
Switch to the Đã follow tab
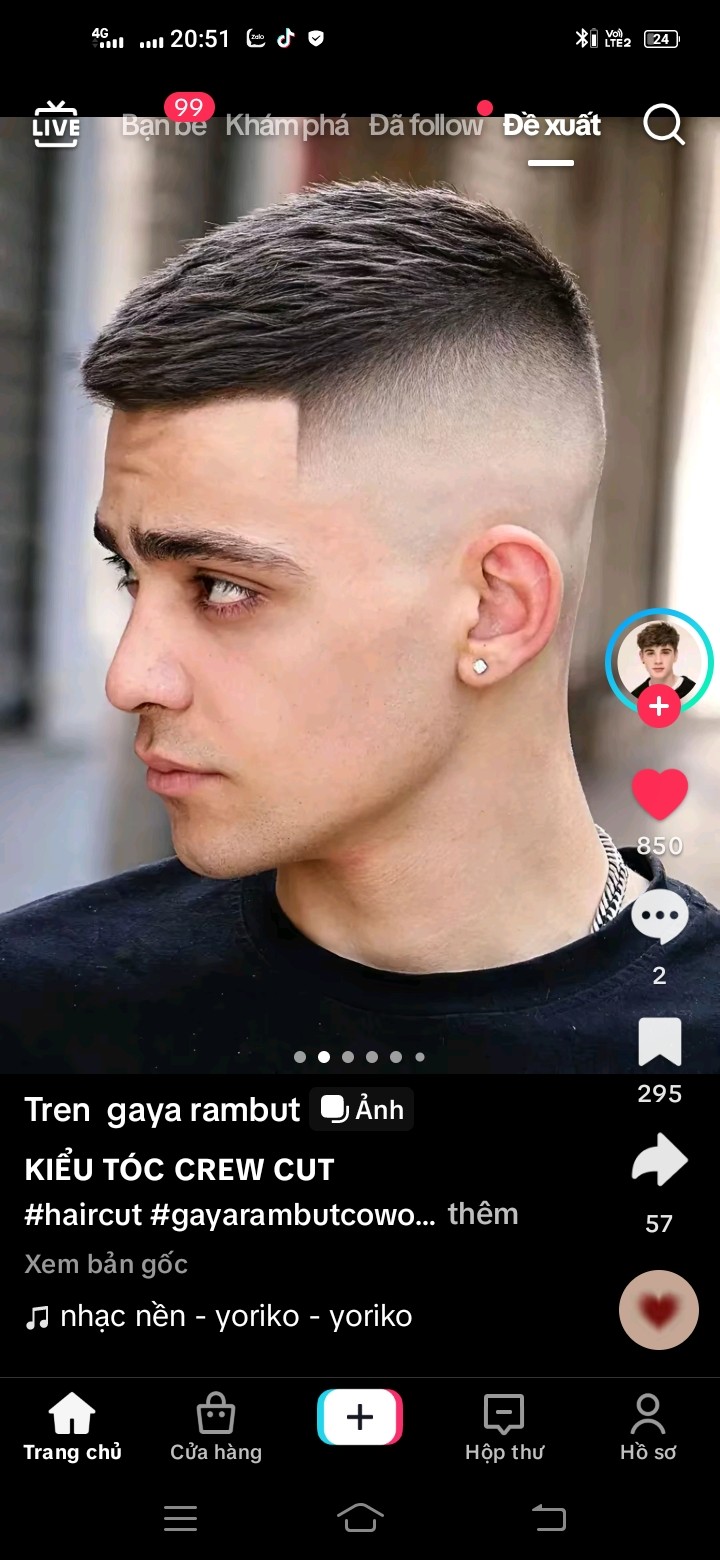tap(425, 126)
